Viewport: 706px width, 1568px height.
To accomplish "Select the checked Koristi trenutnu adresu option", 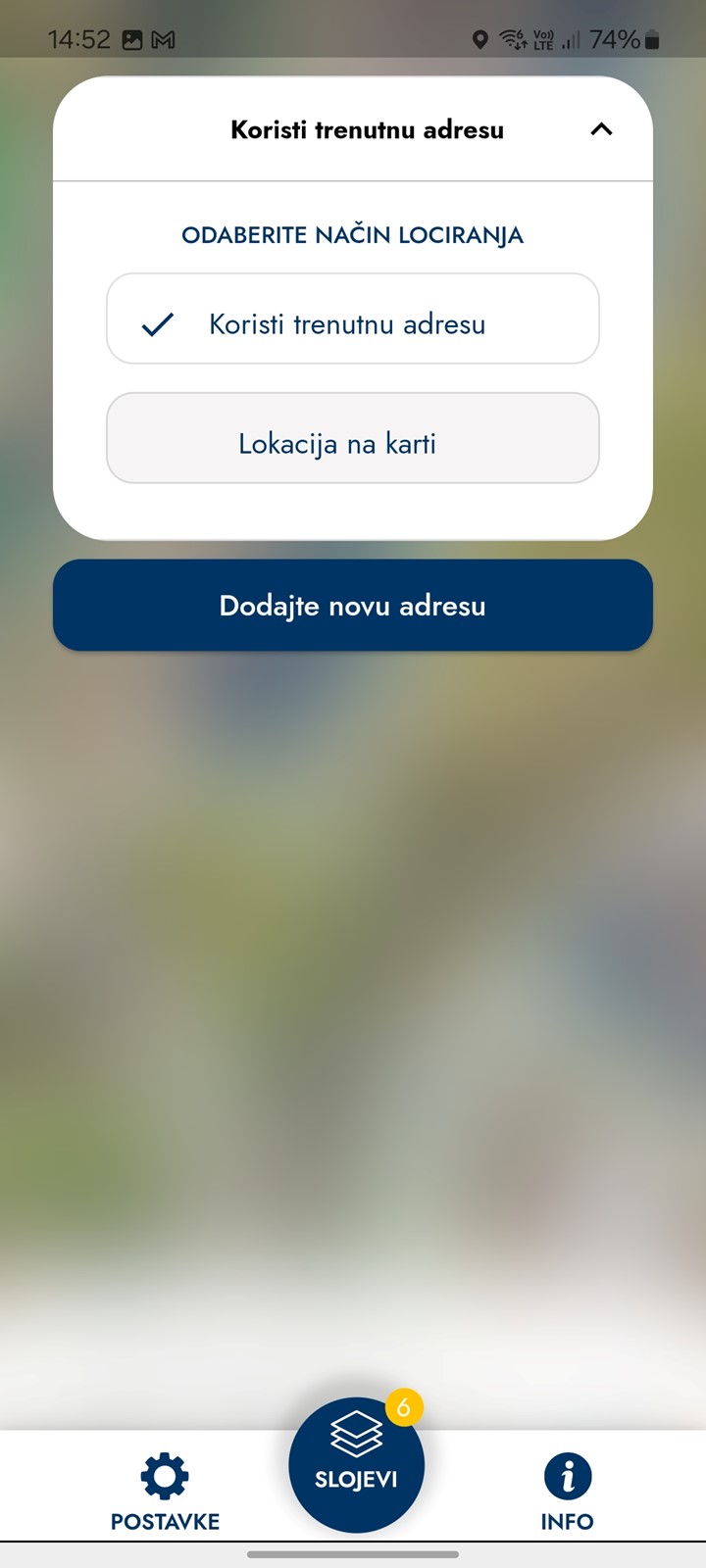I will tap(353, 318).
